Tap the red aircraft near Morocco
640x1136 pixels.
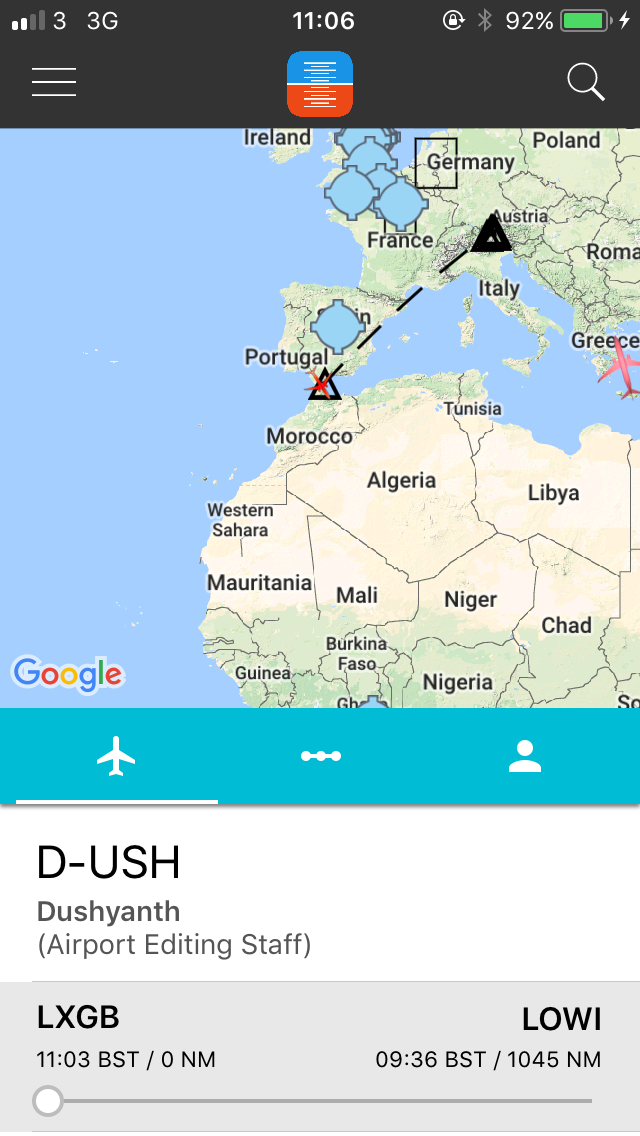pyautogui.click(x=319, y=381)
